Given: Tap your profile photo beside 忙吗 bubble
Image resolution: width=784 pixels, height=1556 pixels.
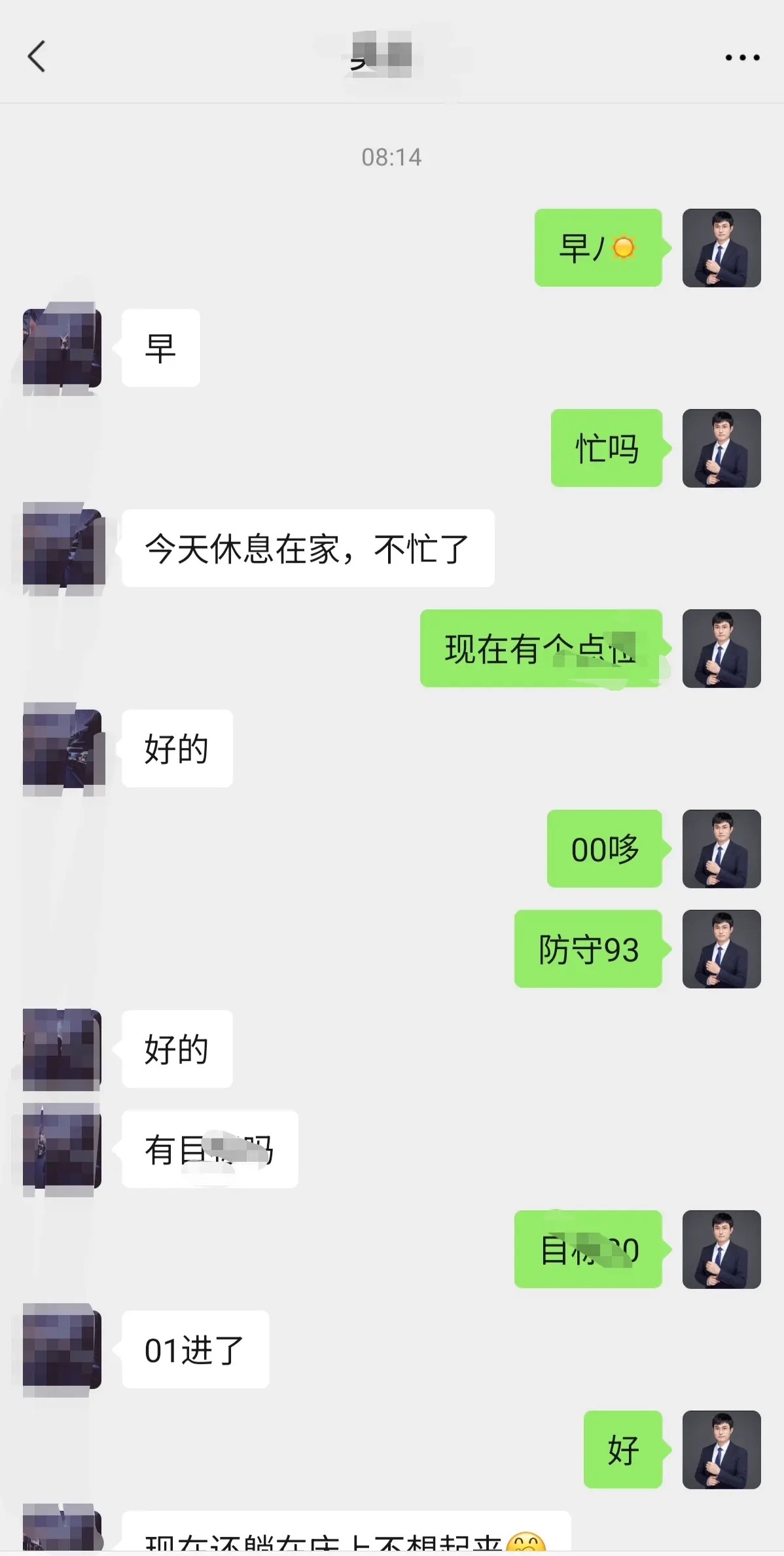Looking at the screenshot, I should pyautogui.click(x=721, y=448).
